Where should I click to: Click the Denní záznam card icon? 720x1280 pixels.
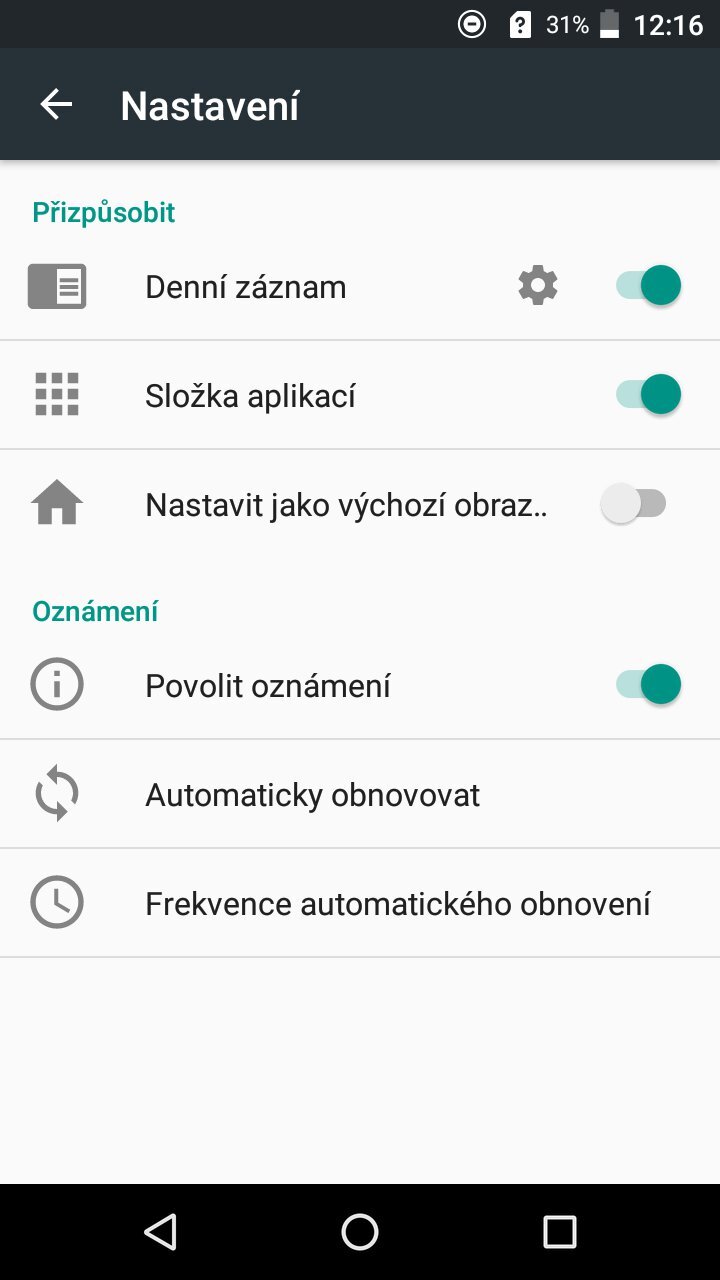[57, 285]
